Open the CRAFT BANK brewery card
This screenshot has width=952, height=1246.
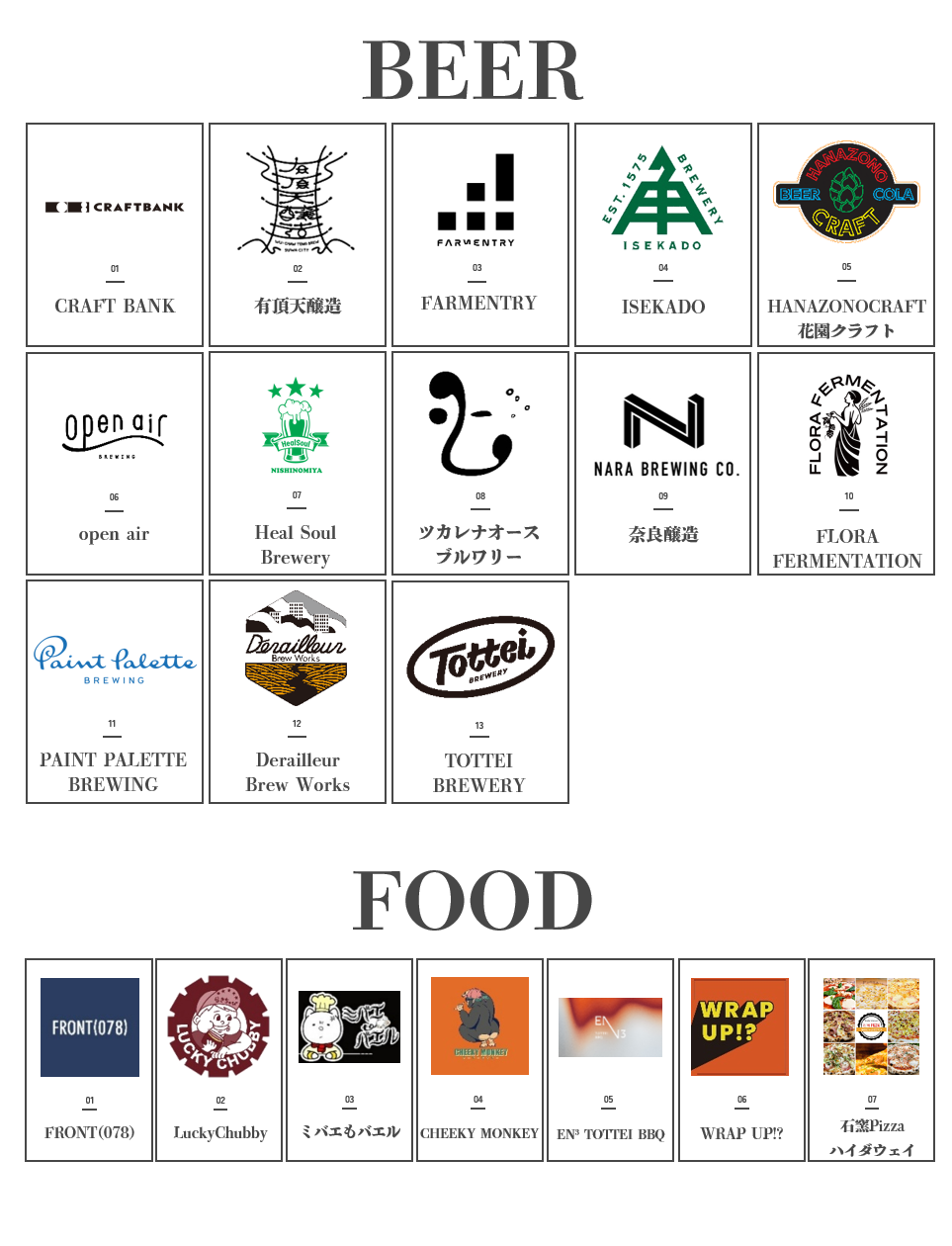pyautogui.click(x=115, y=234)
